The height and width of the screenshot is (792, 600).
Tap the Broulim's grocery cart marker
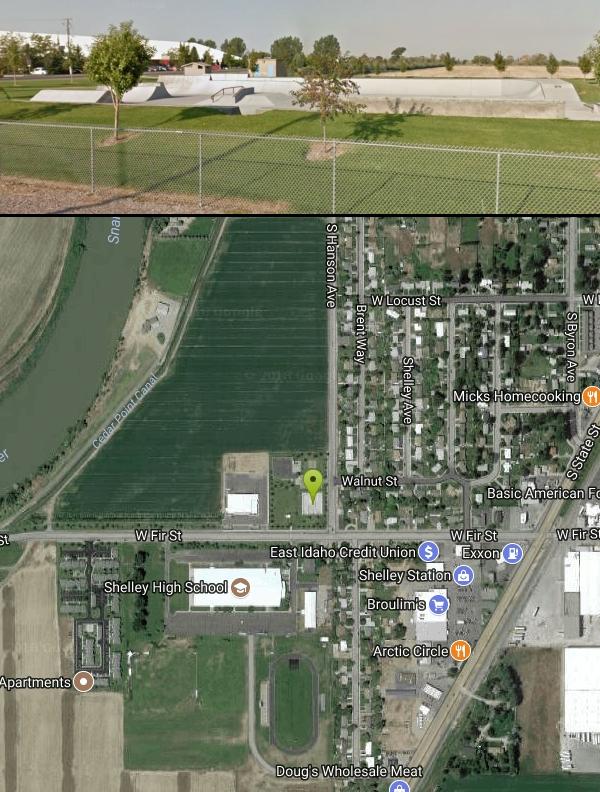tap(439, 604)
